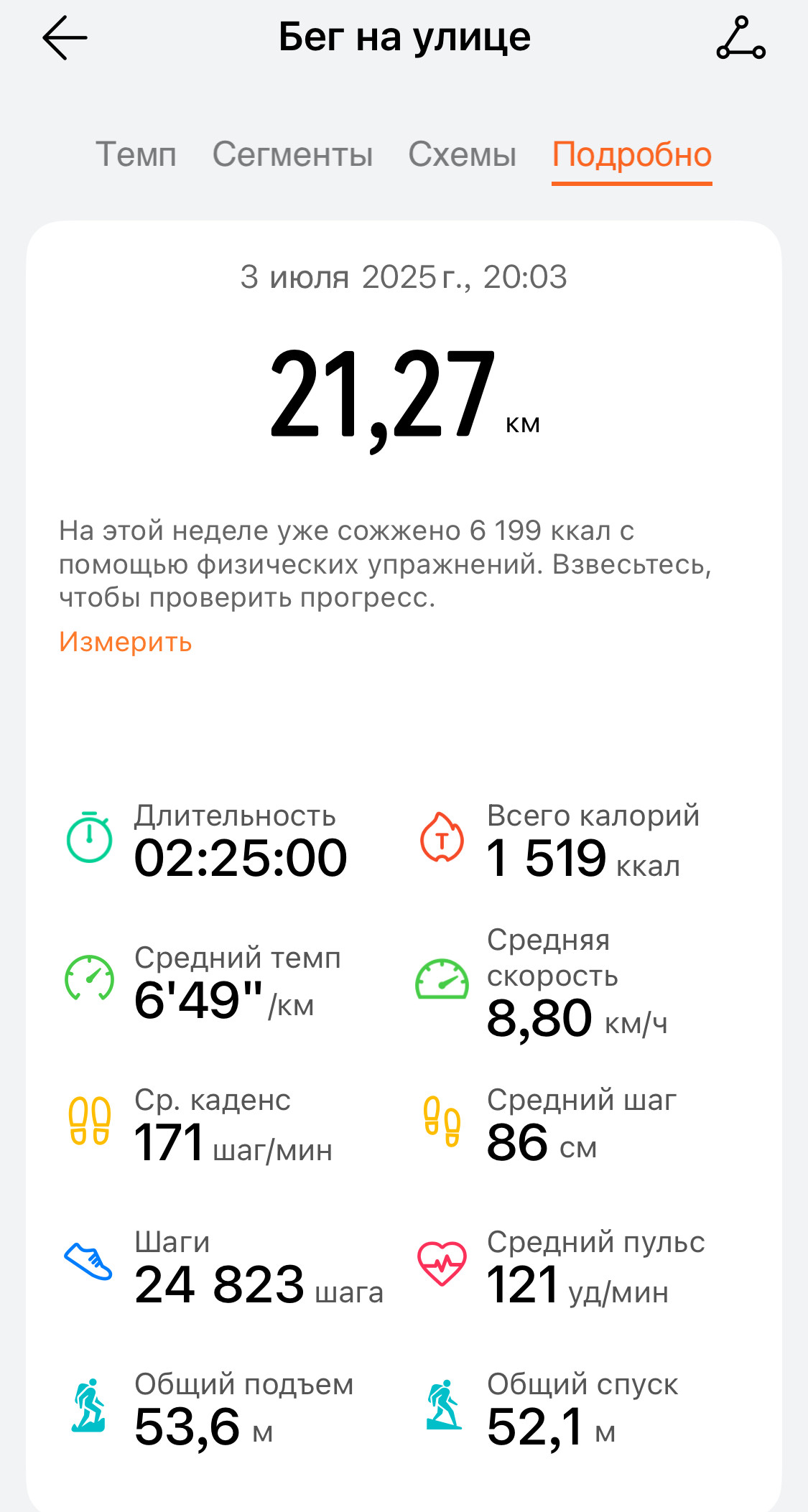Switch to the Темп tab
The height and width of the screenshot is (1512, 808).
136,154
